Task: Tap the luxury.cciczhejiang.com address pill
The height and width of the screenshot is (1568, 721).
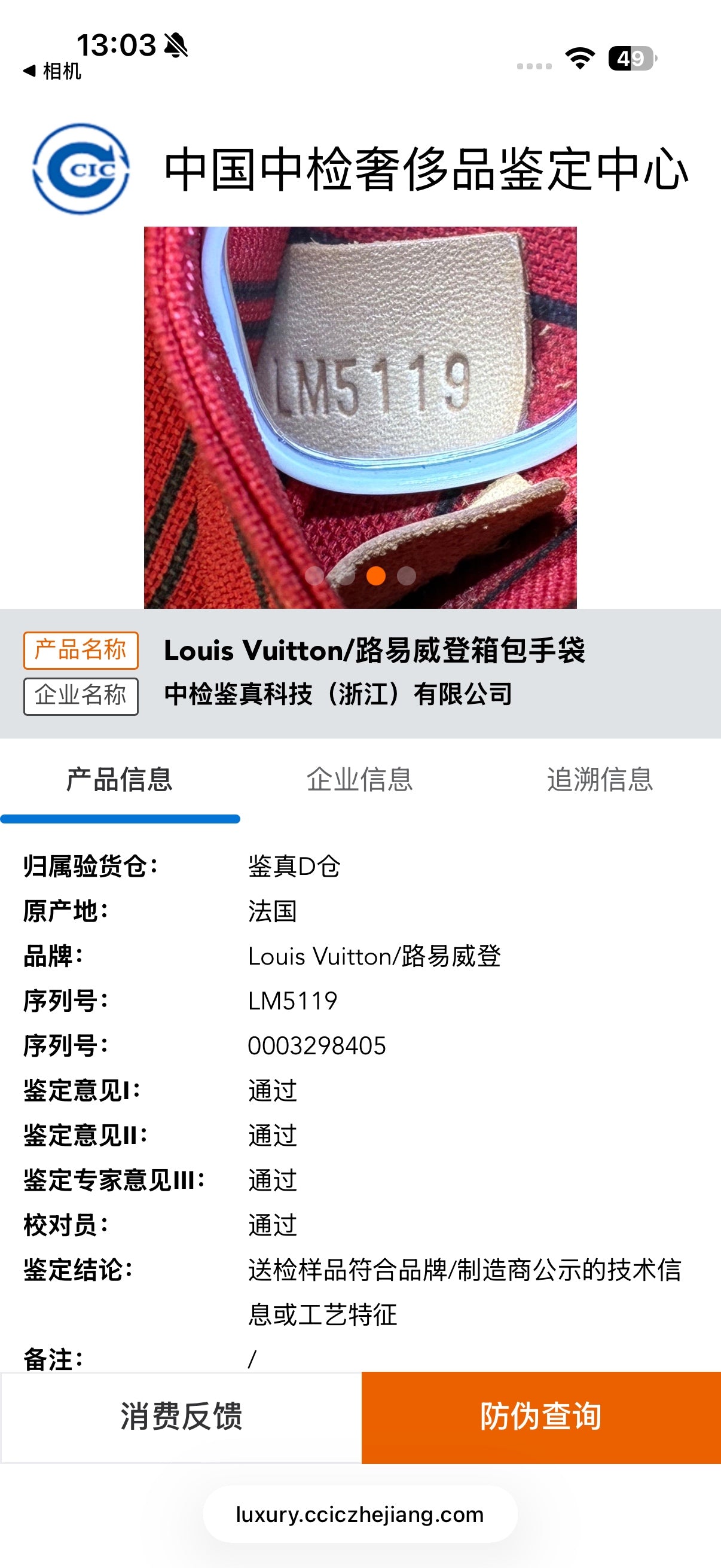Action: (360, 1514)
